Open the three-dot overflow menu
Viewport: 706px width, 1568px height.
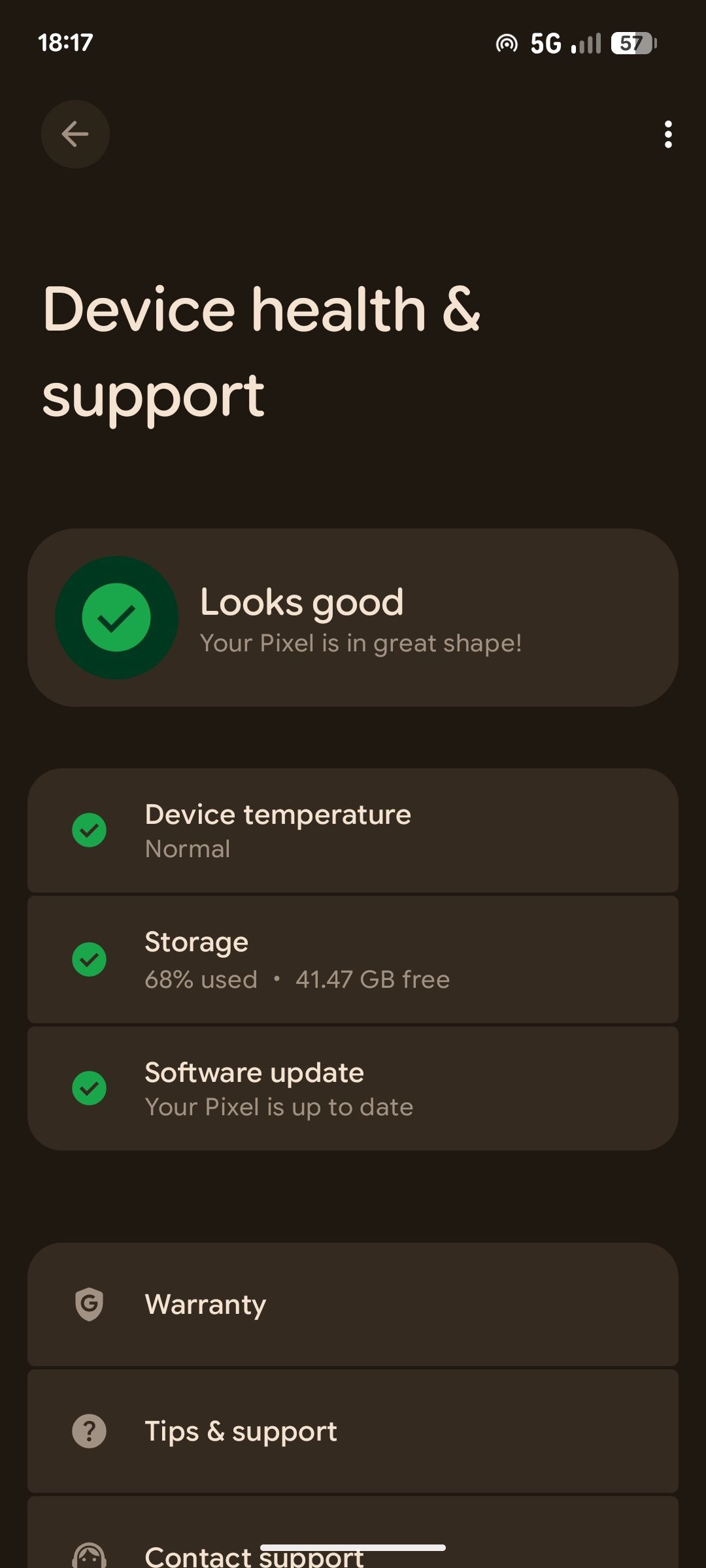coord(667,135)
